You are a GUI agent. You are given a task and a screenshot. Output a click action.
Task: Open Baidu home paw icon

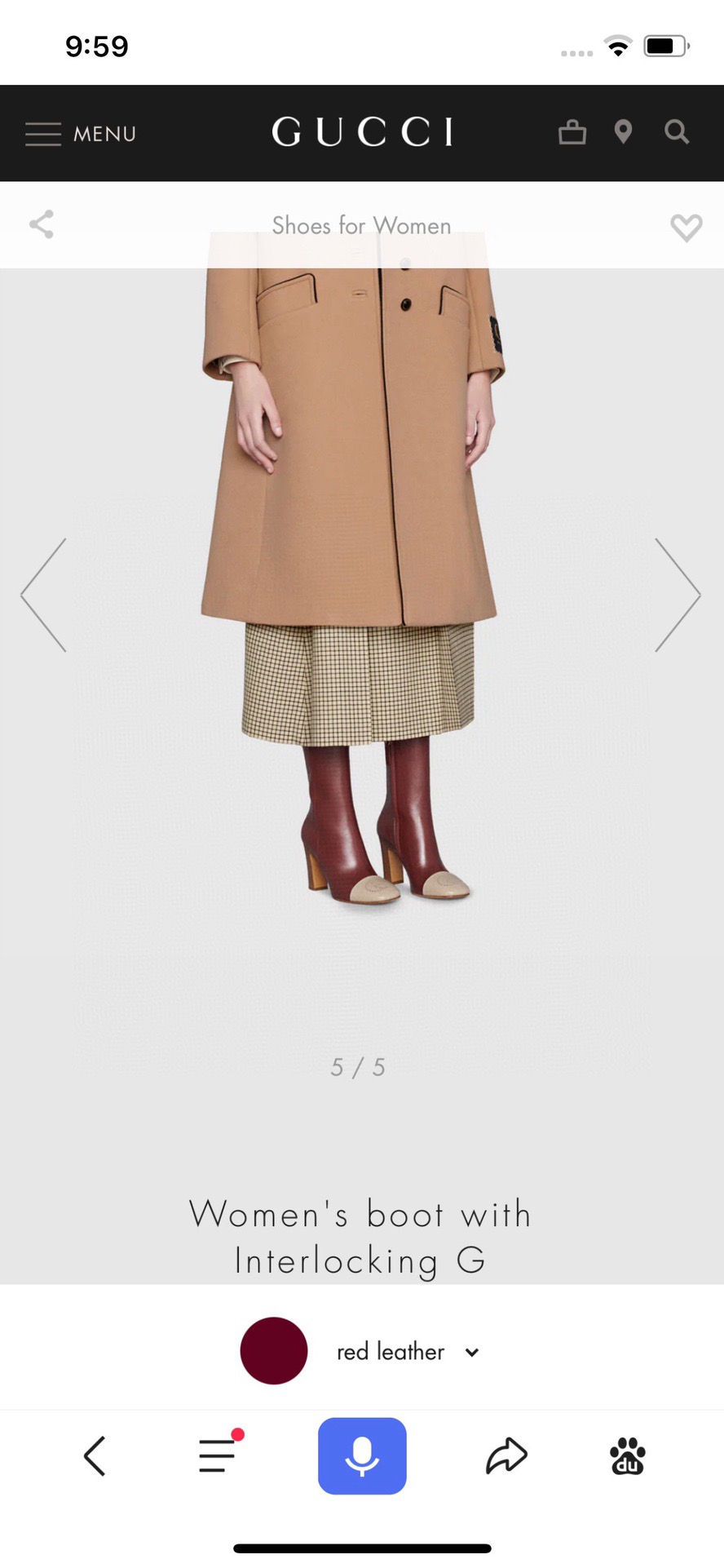pos(627,1456)
